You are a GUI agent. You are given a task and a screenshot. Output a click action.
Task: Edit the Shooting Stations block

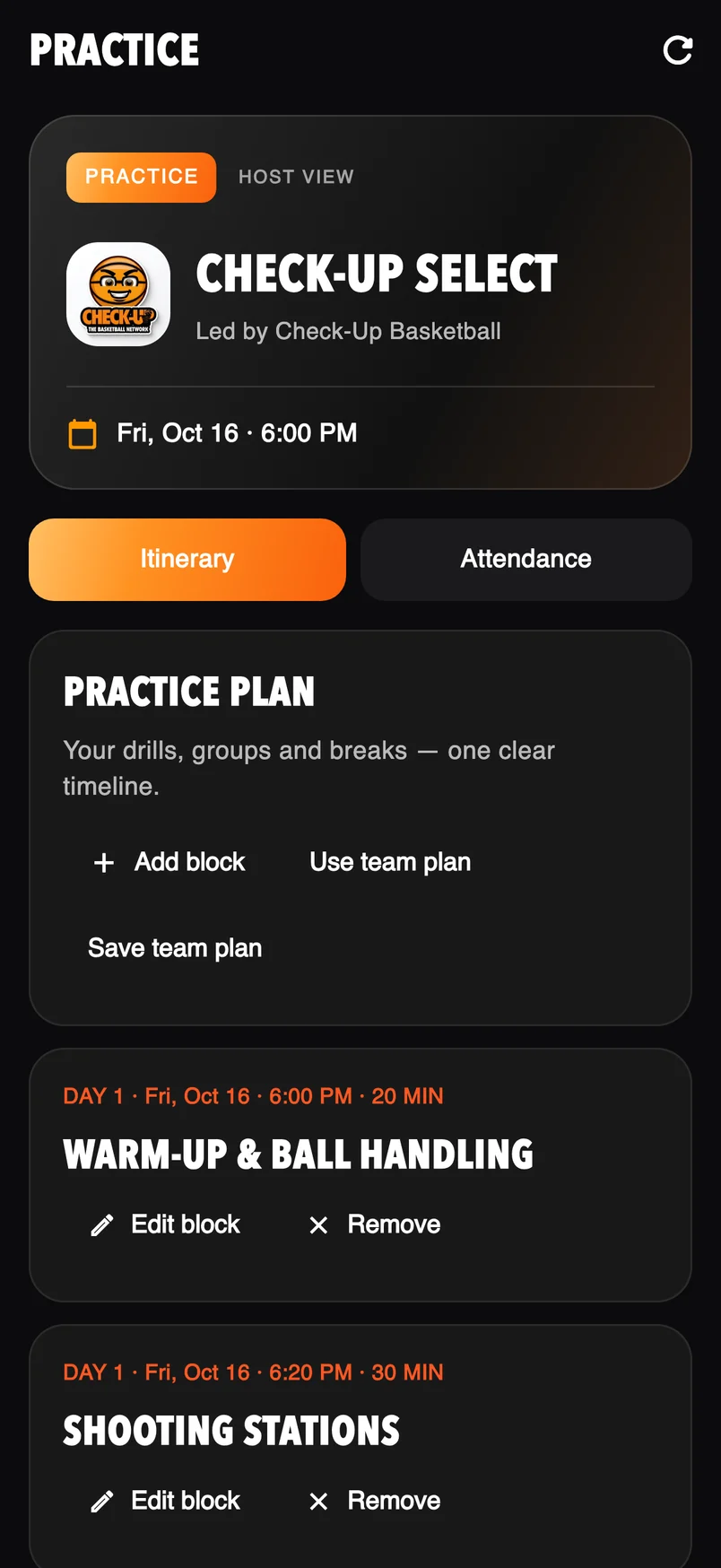166,1501
